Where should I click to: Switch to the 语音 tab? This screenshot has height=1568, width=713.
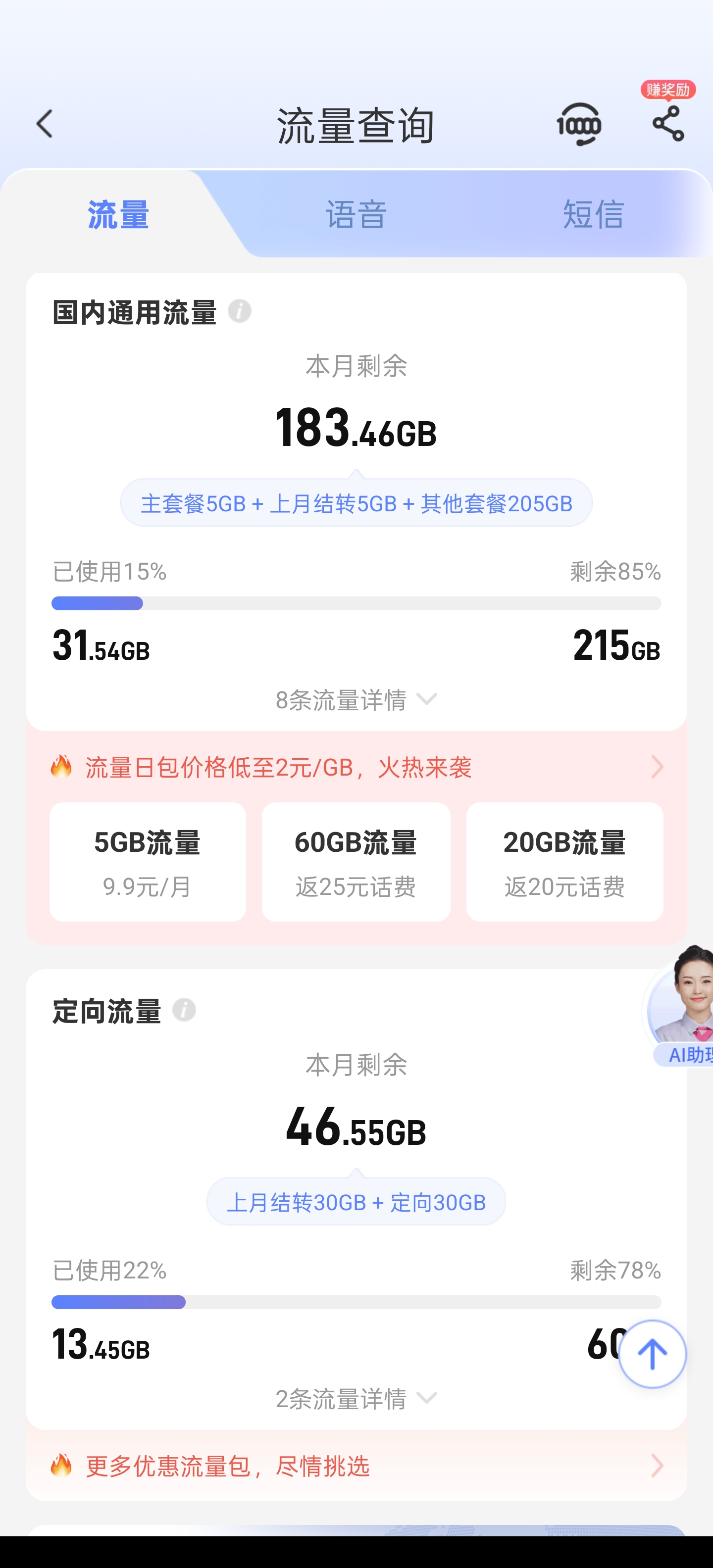[356, 215]
